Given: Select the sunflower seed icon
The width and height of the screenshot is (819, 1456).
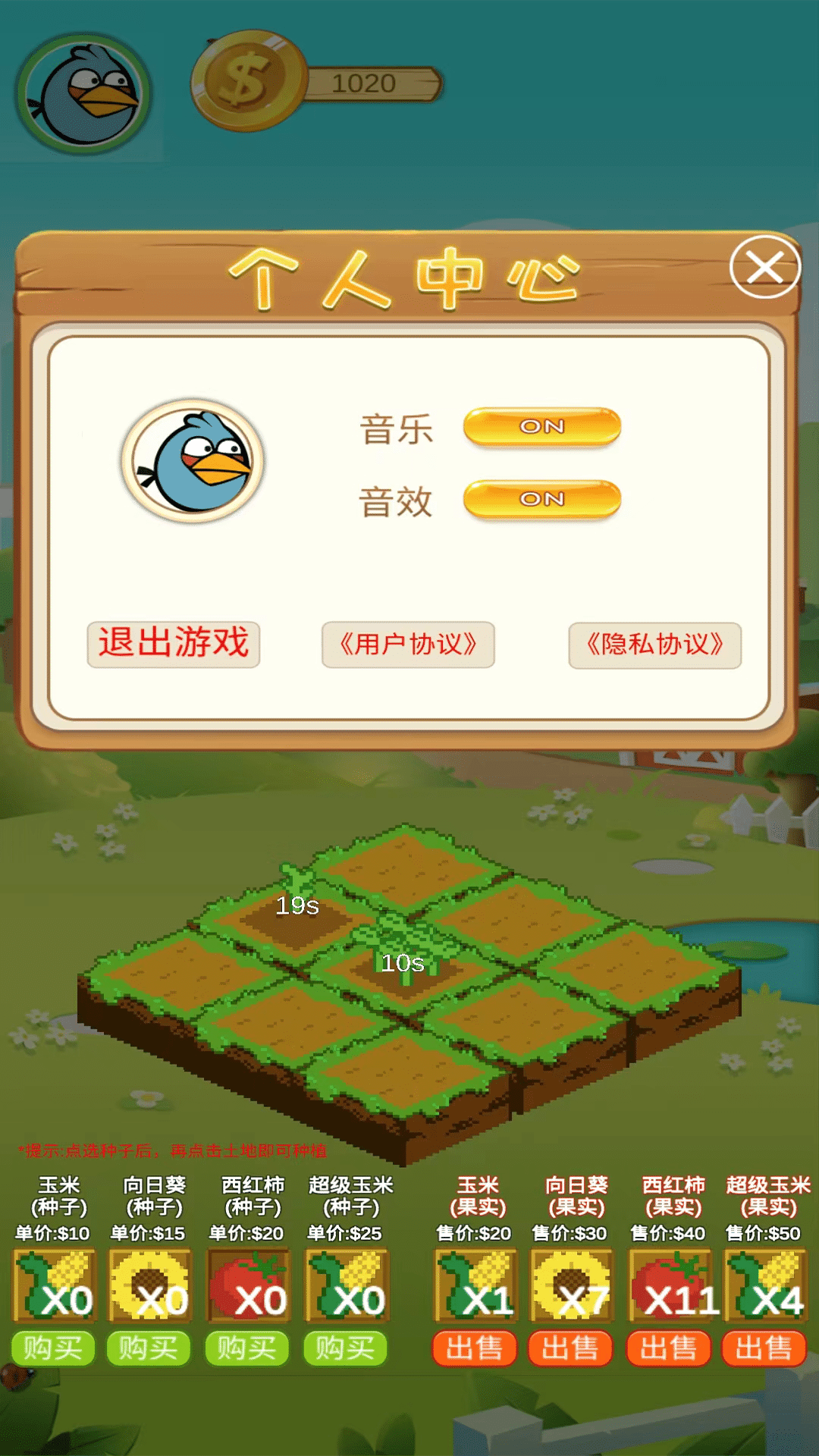Looking at the screenshot, I should (149, 1283).
